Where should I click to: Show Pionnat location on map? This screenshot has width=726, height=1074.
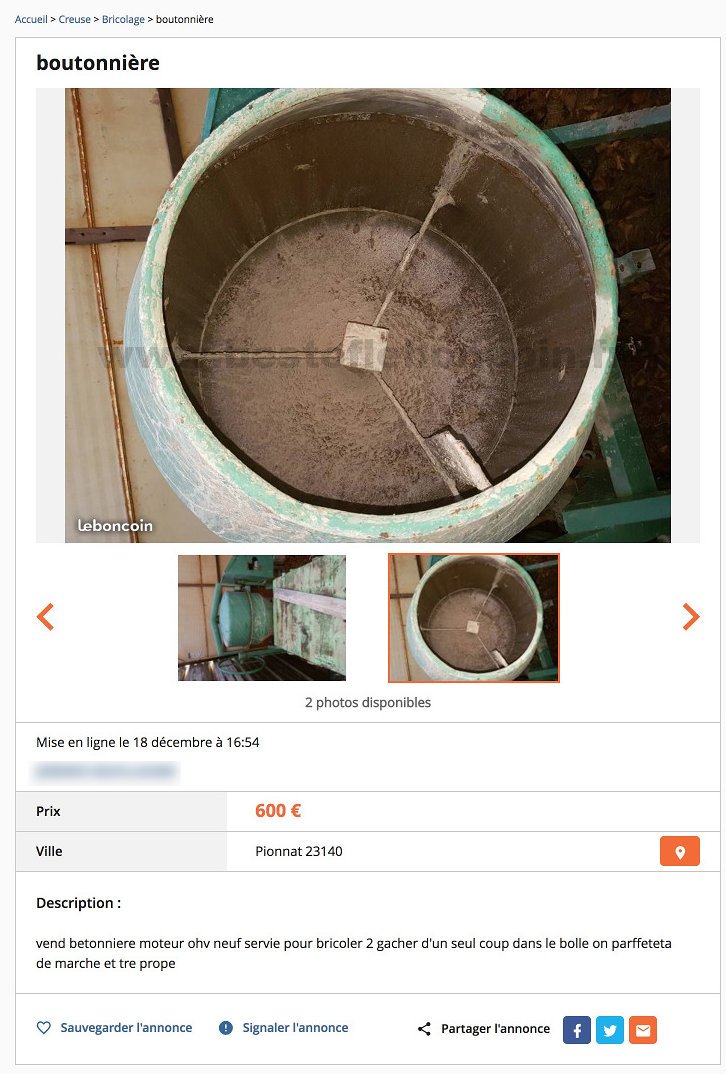[x=679, y=851]
